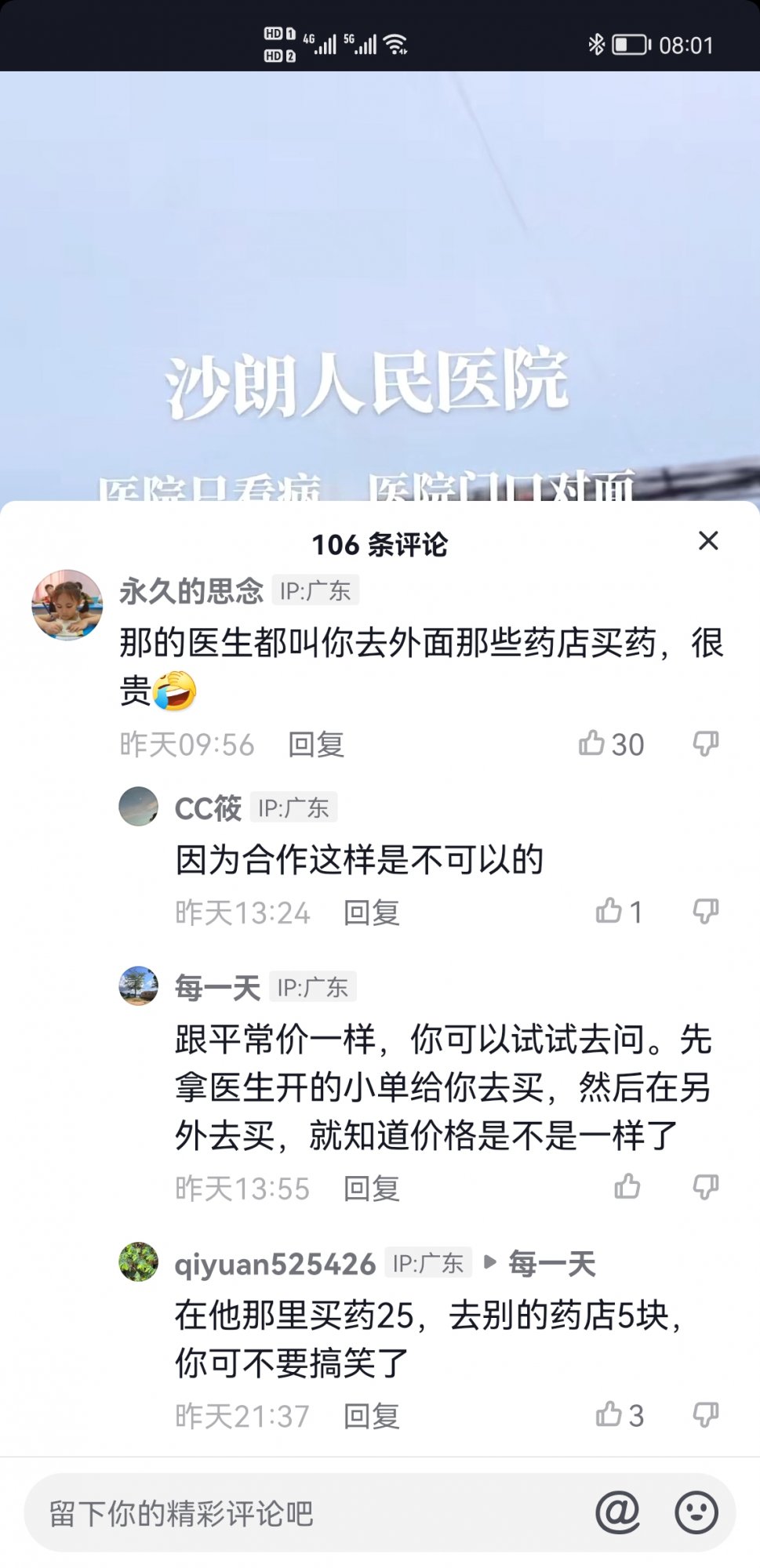Open 永久的思念's profile avatar
Image resolution: width=760 pixels, height=1568 pixels.
[67, 604]
